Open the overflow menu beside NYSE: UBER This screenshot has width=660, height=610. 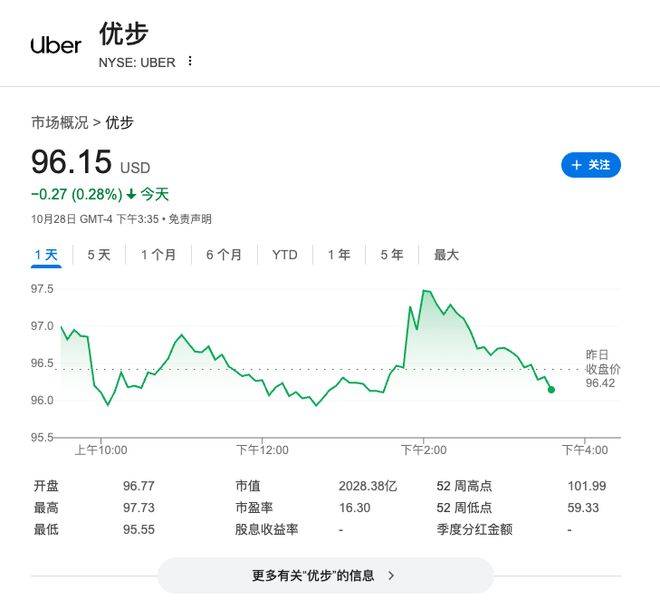(190, 62)
